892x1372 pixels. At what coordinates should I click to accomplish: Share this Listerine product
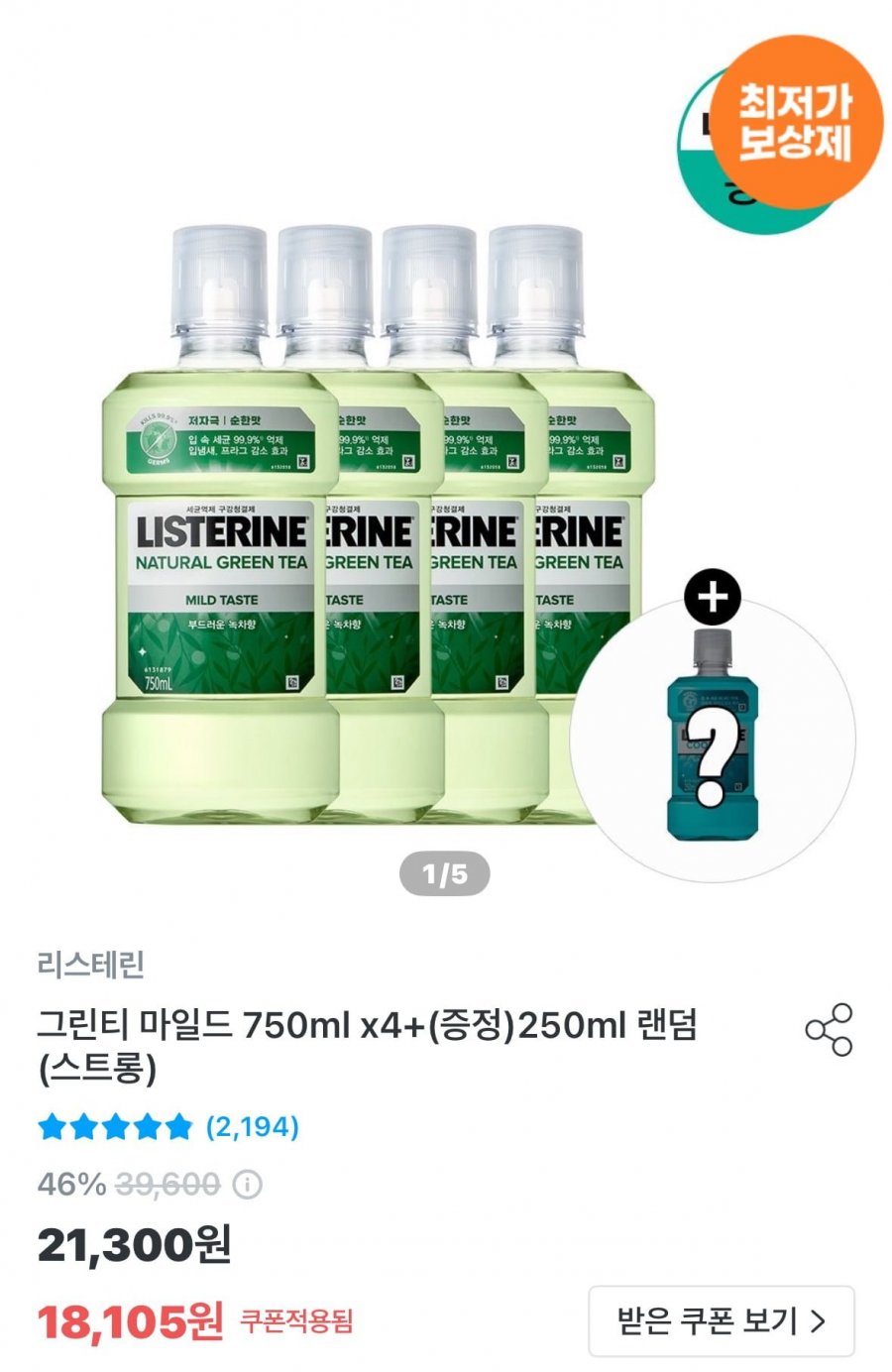click(829, 1029)
